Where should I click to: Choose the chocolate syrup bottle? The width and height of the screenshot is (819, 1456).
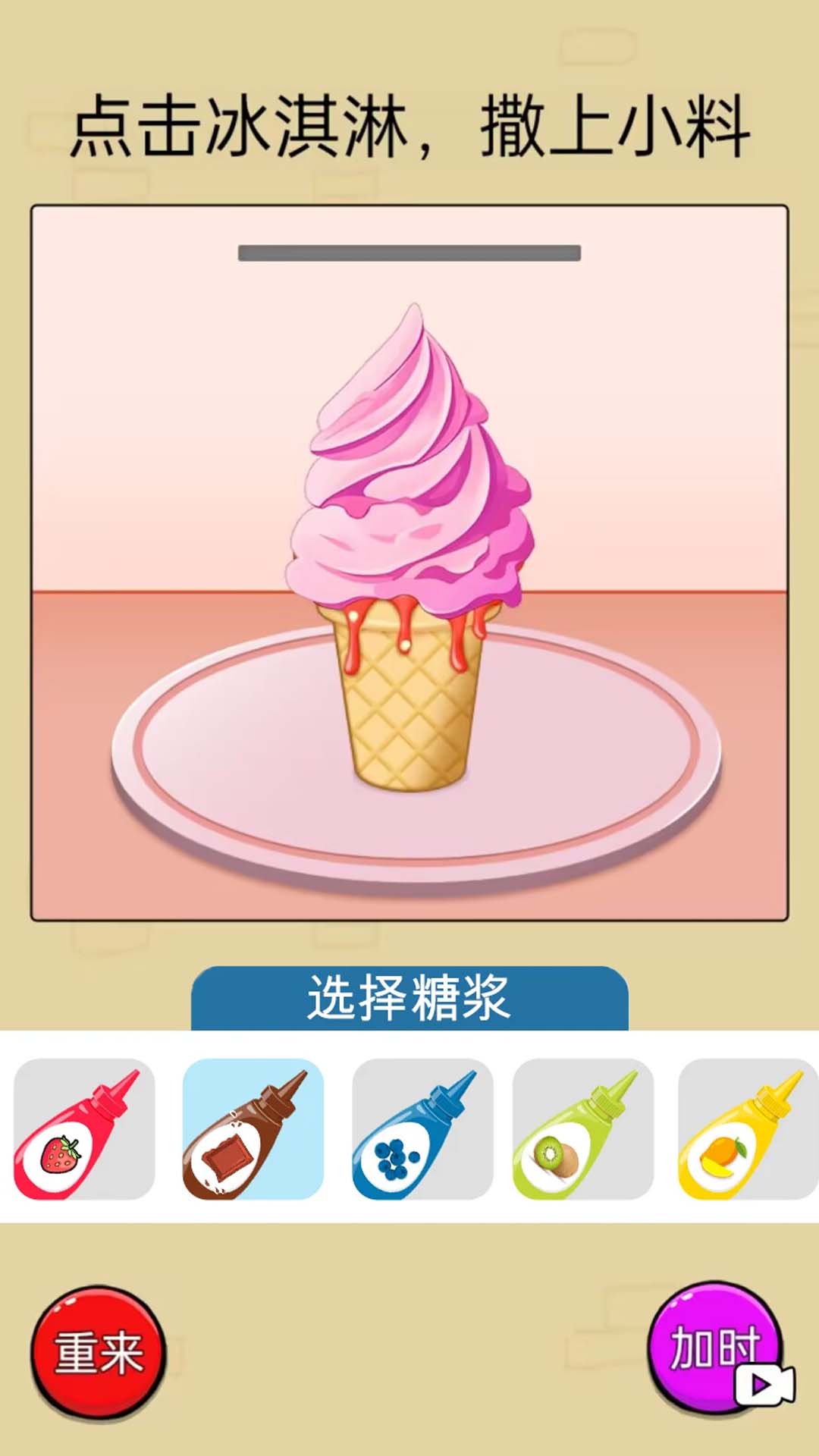click(253, 1130)
